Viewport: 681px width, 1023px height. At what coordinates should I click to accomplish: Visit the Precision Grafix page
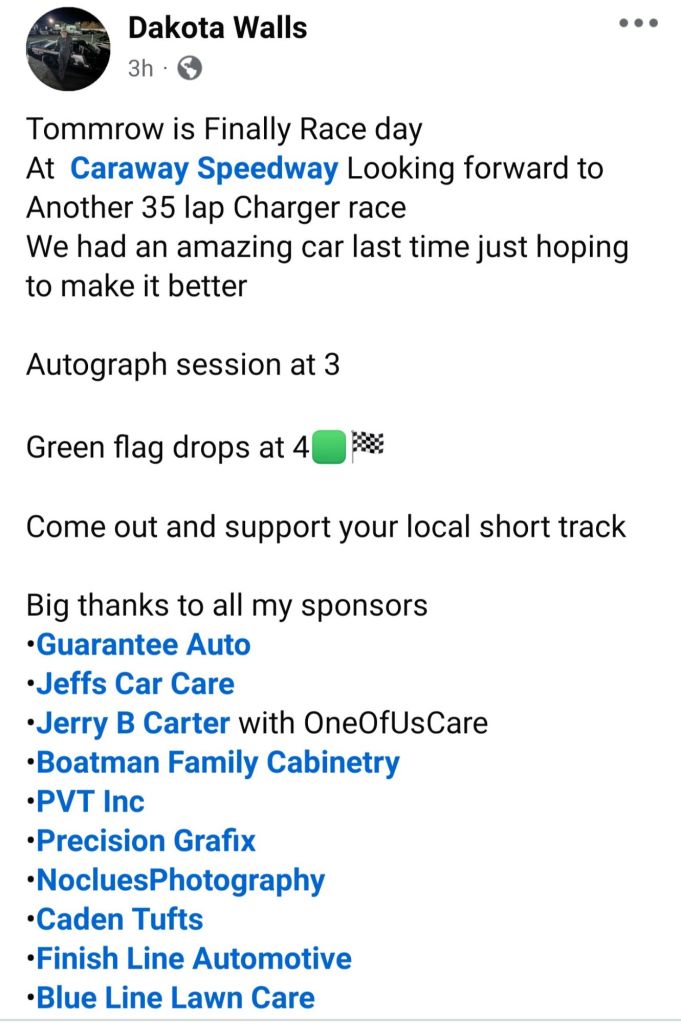tap(146, 841)
